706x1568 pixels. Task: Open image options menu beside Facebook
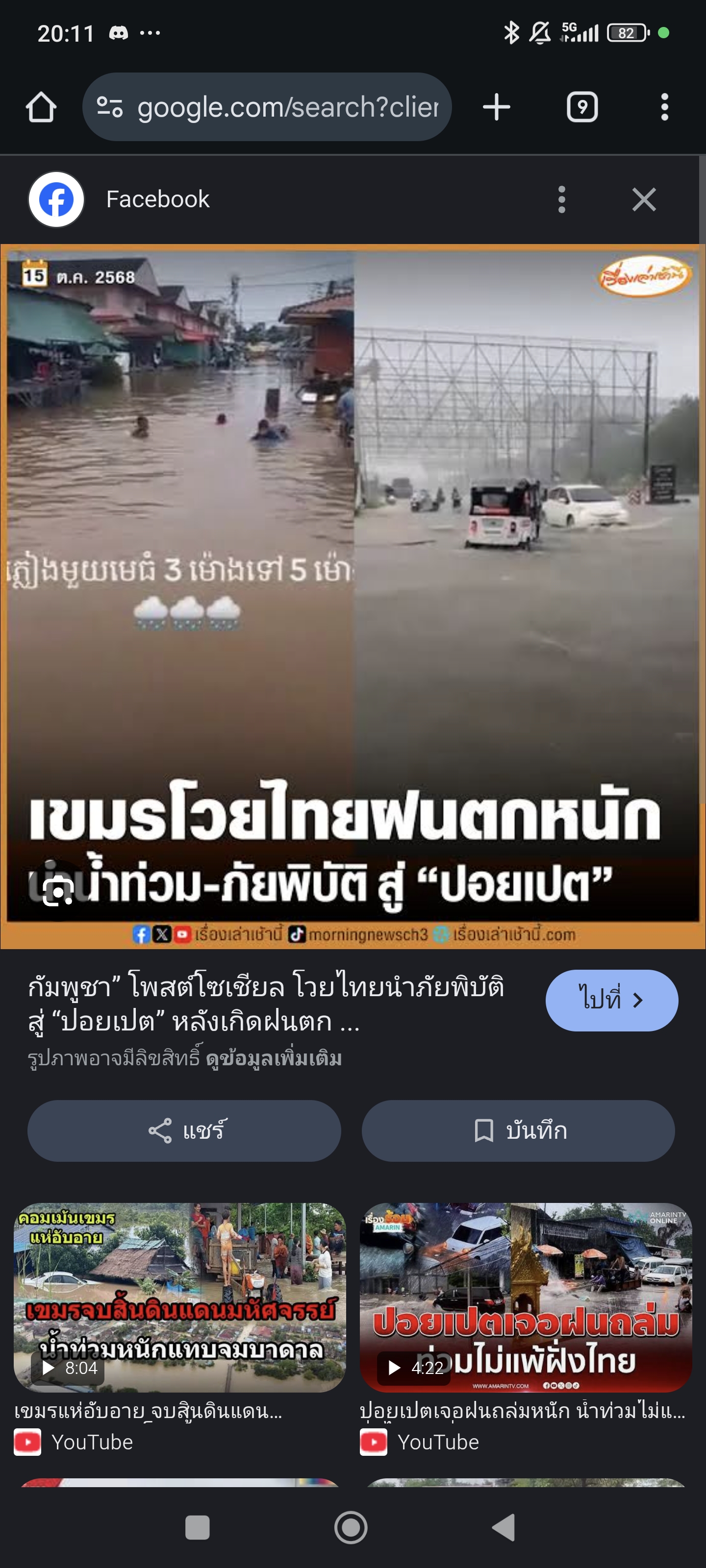coord(561,199)
